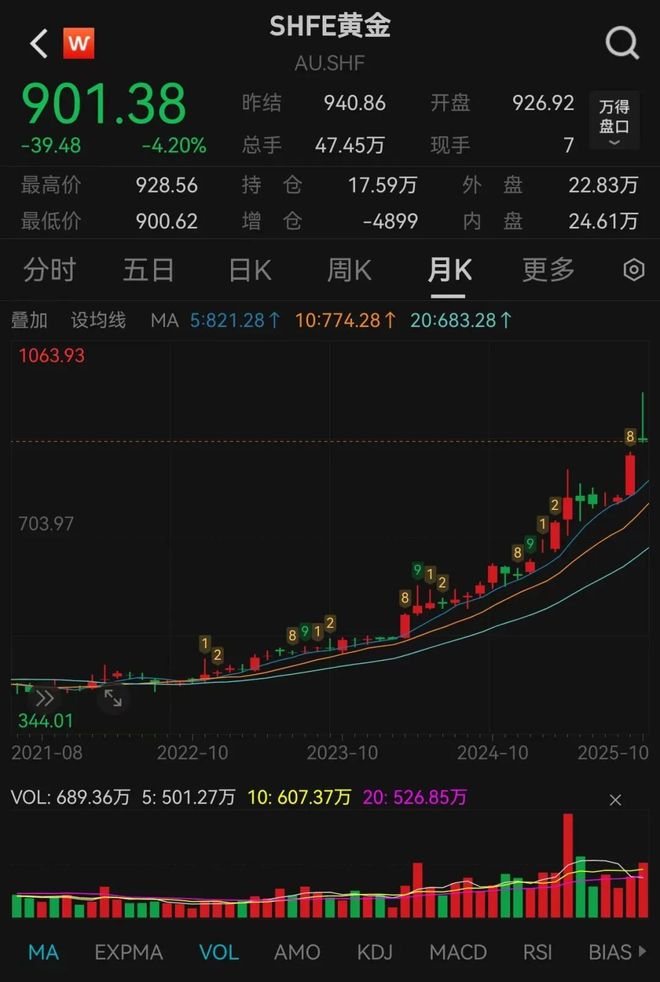Image resolution: width=660 pixels, height=982 pixels.
Task: Open the 更多 chart period options
Action: pos(548,270)
